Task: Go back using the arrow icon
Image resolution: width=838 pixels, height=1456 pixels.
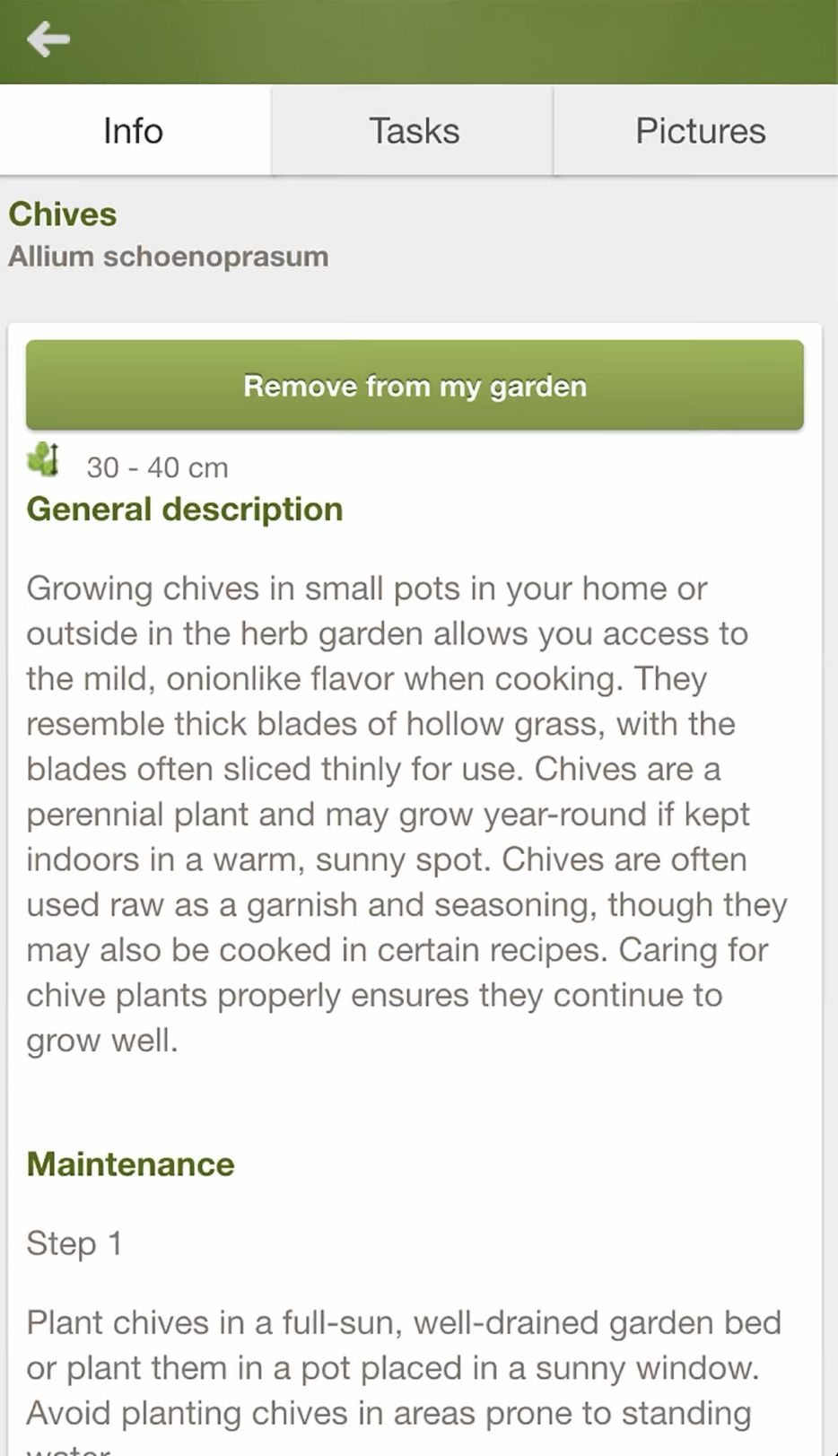Action: point(48,39)
